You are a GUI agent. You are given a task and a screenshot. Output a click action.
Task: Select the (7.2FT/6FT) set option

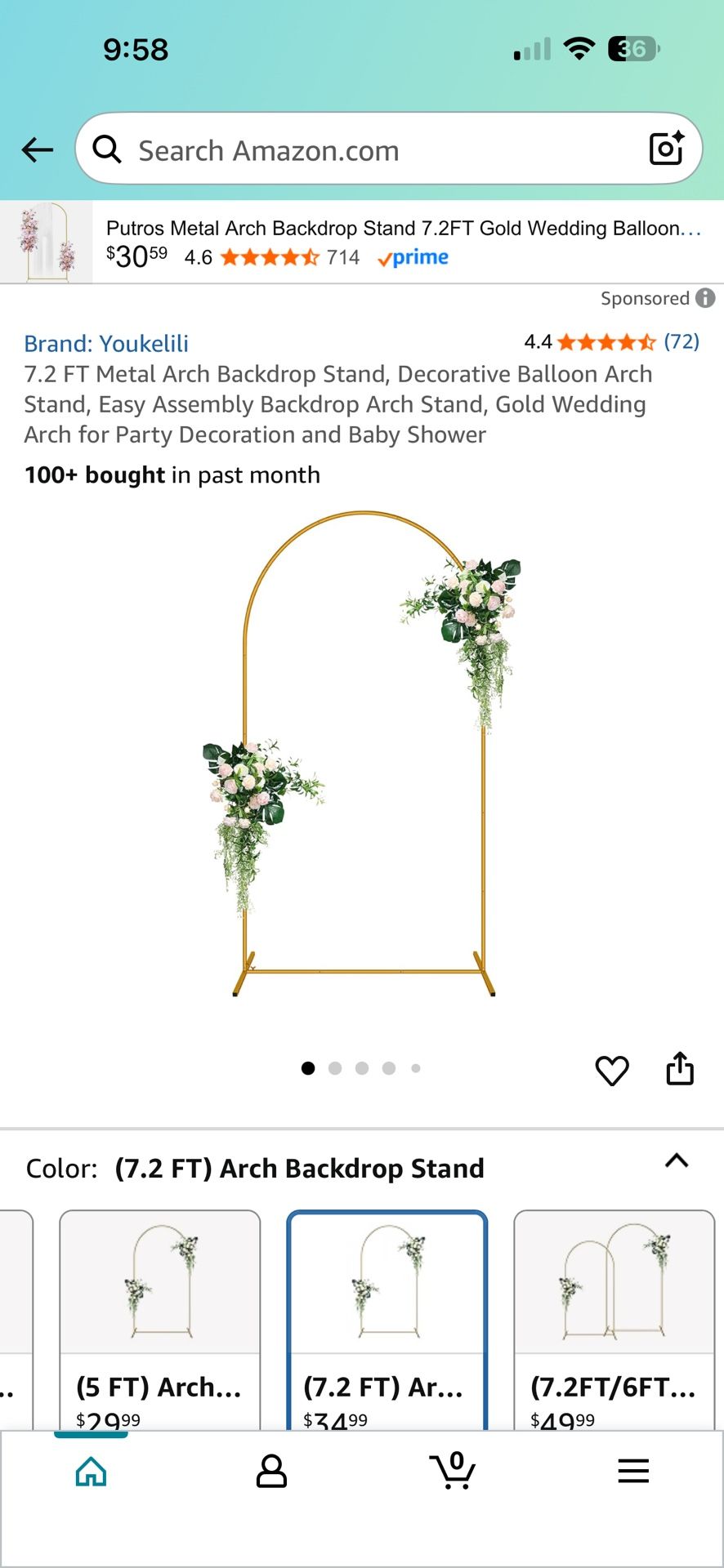coord(615,1319)
